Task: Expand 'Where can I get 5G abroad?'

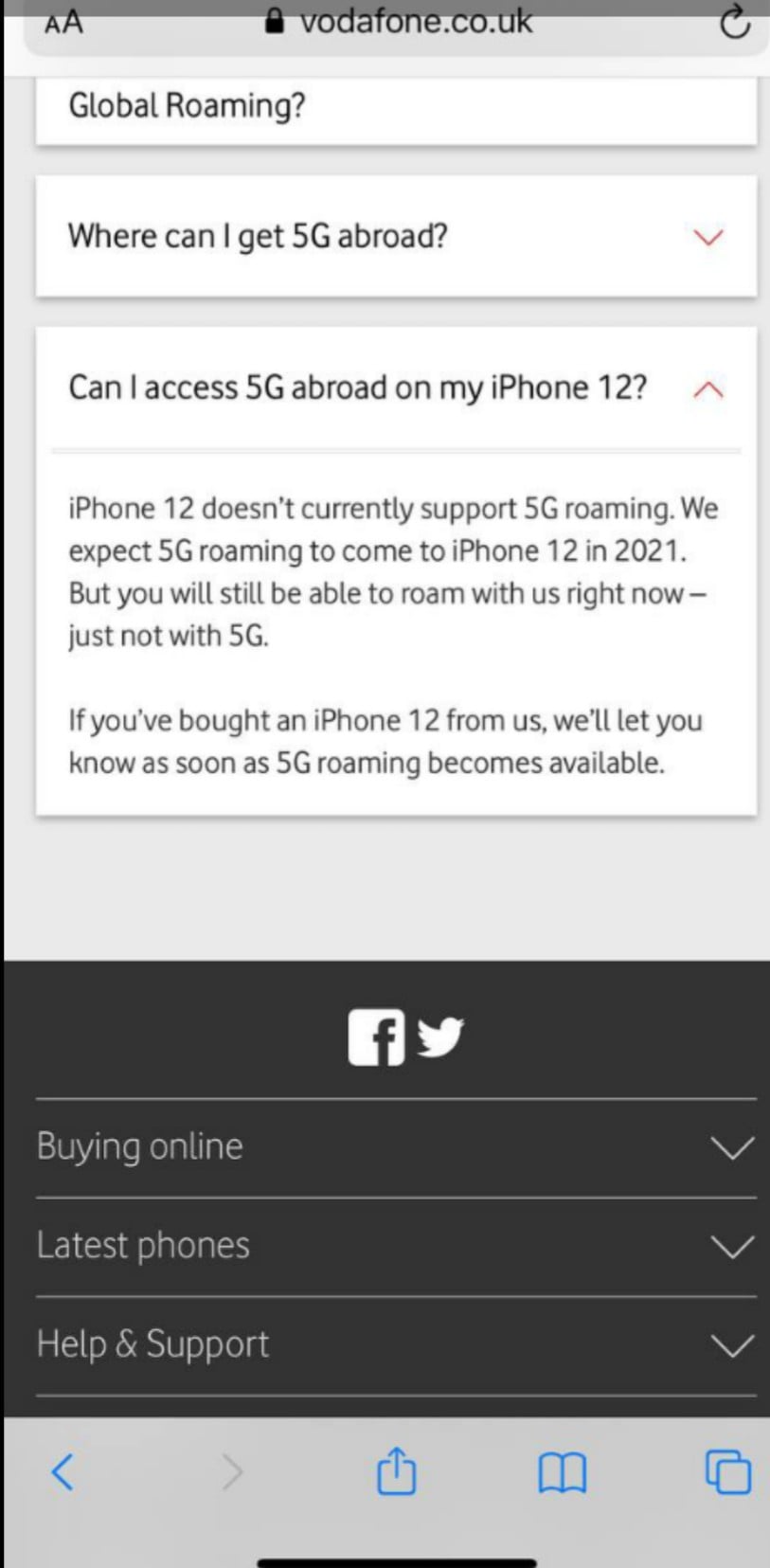Action: 397,236
